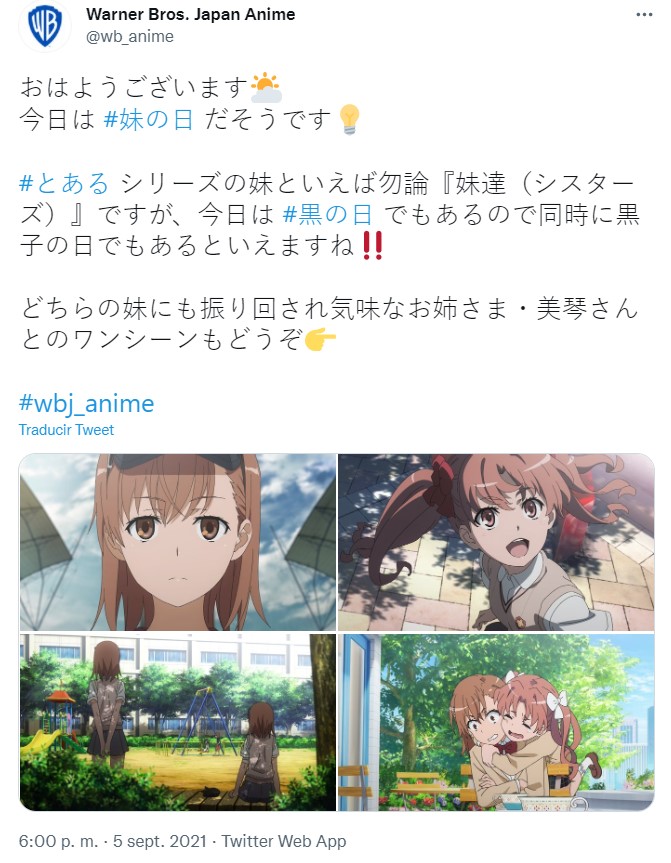This screenshot has width=671, height=863.
Task: Tap Traducir Tweet to translate
Action: click(66, 430)
